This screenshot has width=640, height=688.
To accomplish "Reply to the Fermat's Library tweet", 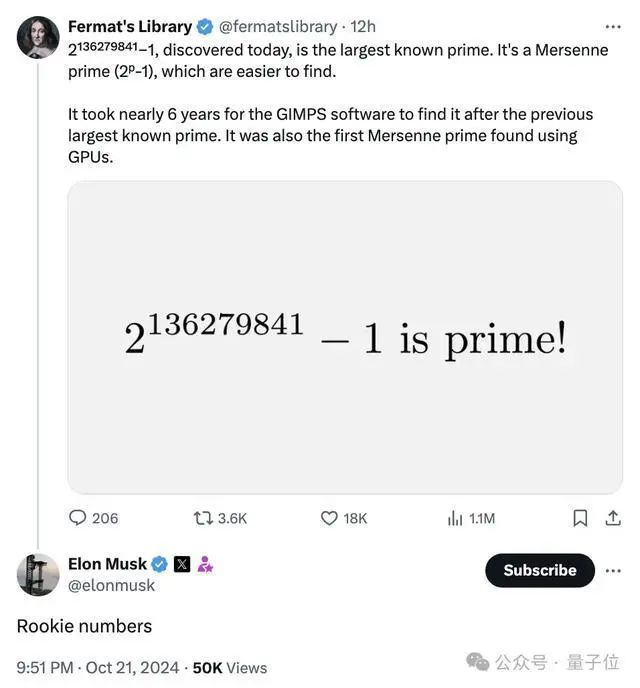I will tap(78, 518).
